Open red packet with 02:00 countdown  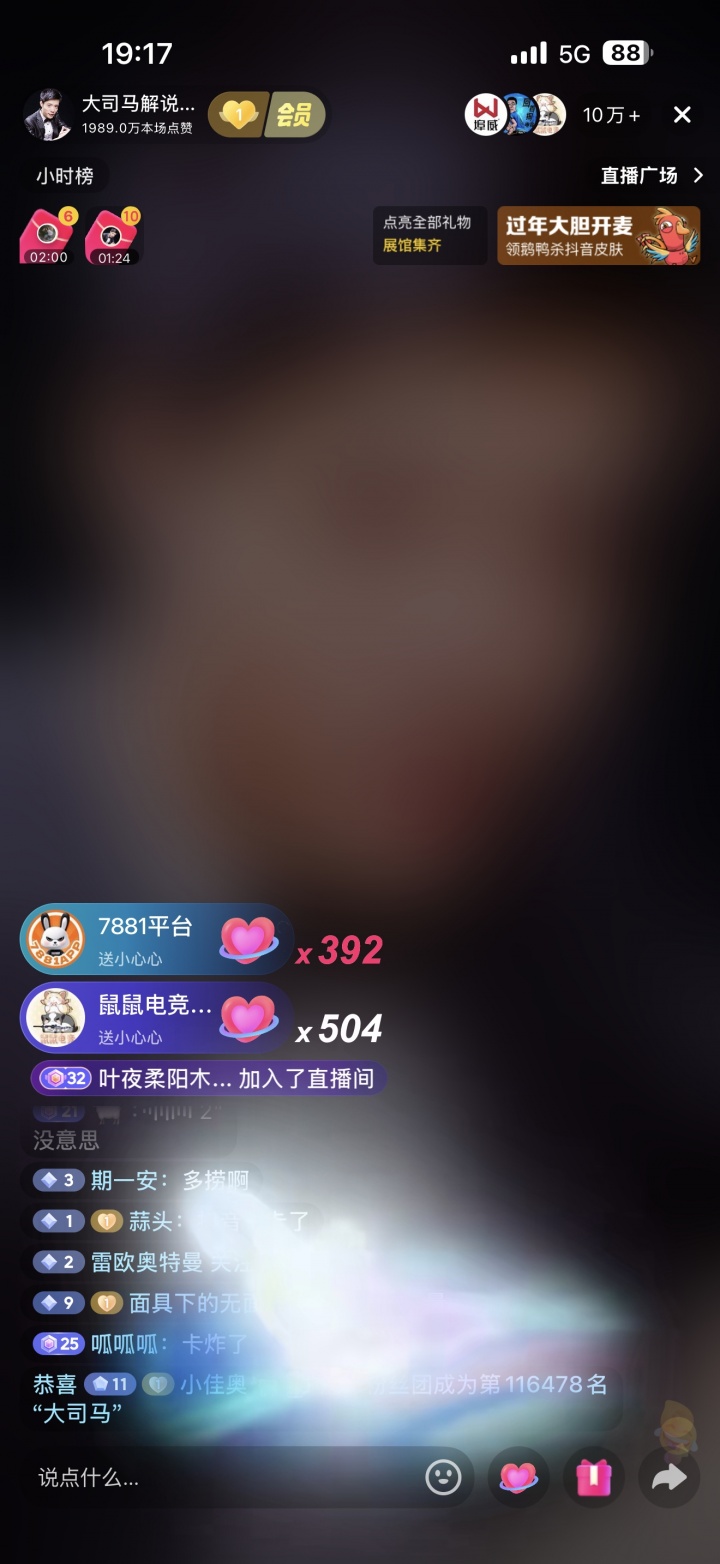click(x=47, y=237)
